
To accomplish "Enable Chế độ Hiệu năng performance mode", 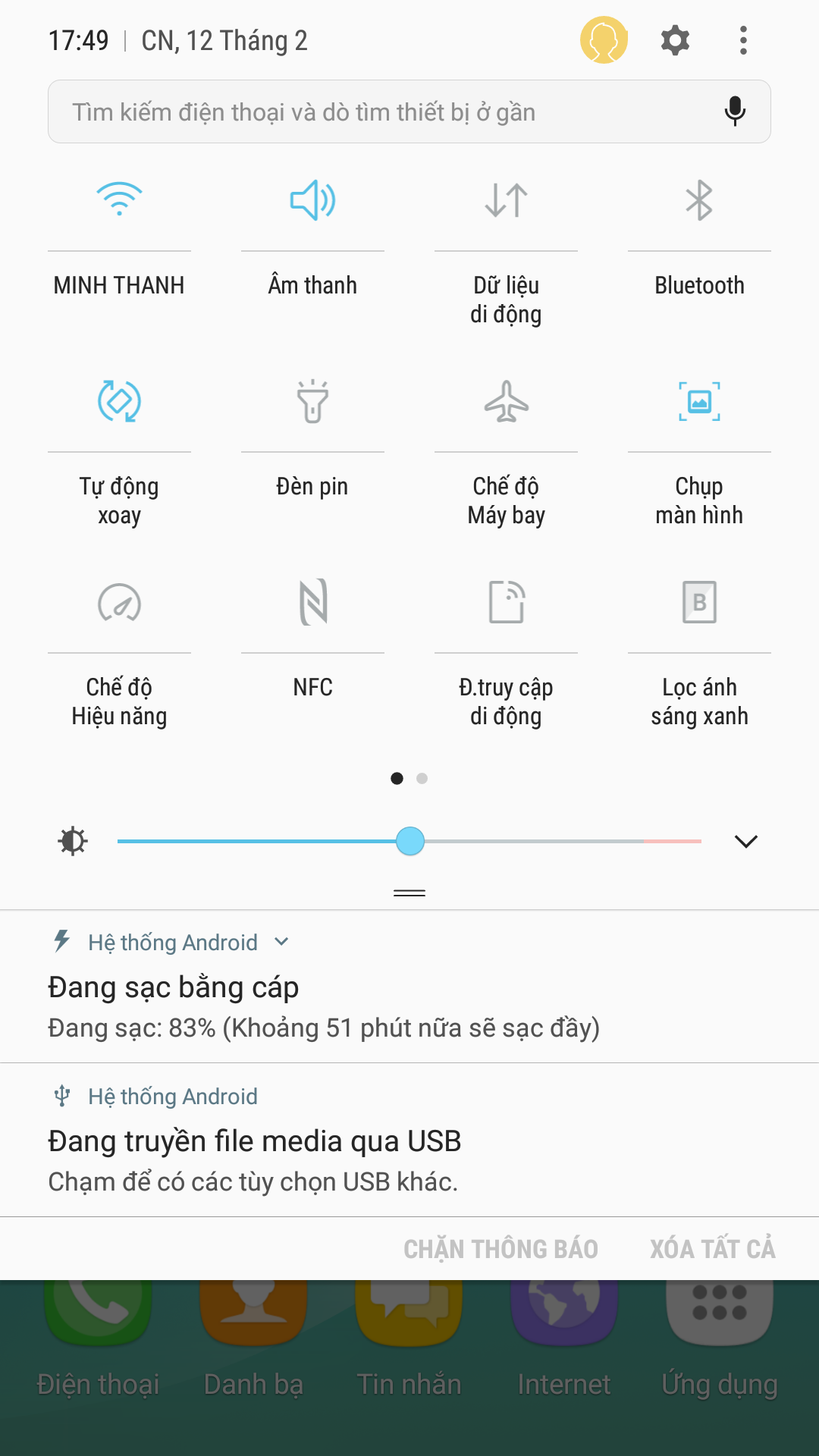I will 119,602.
